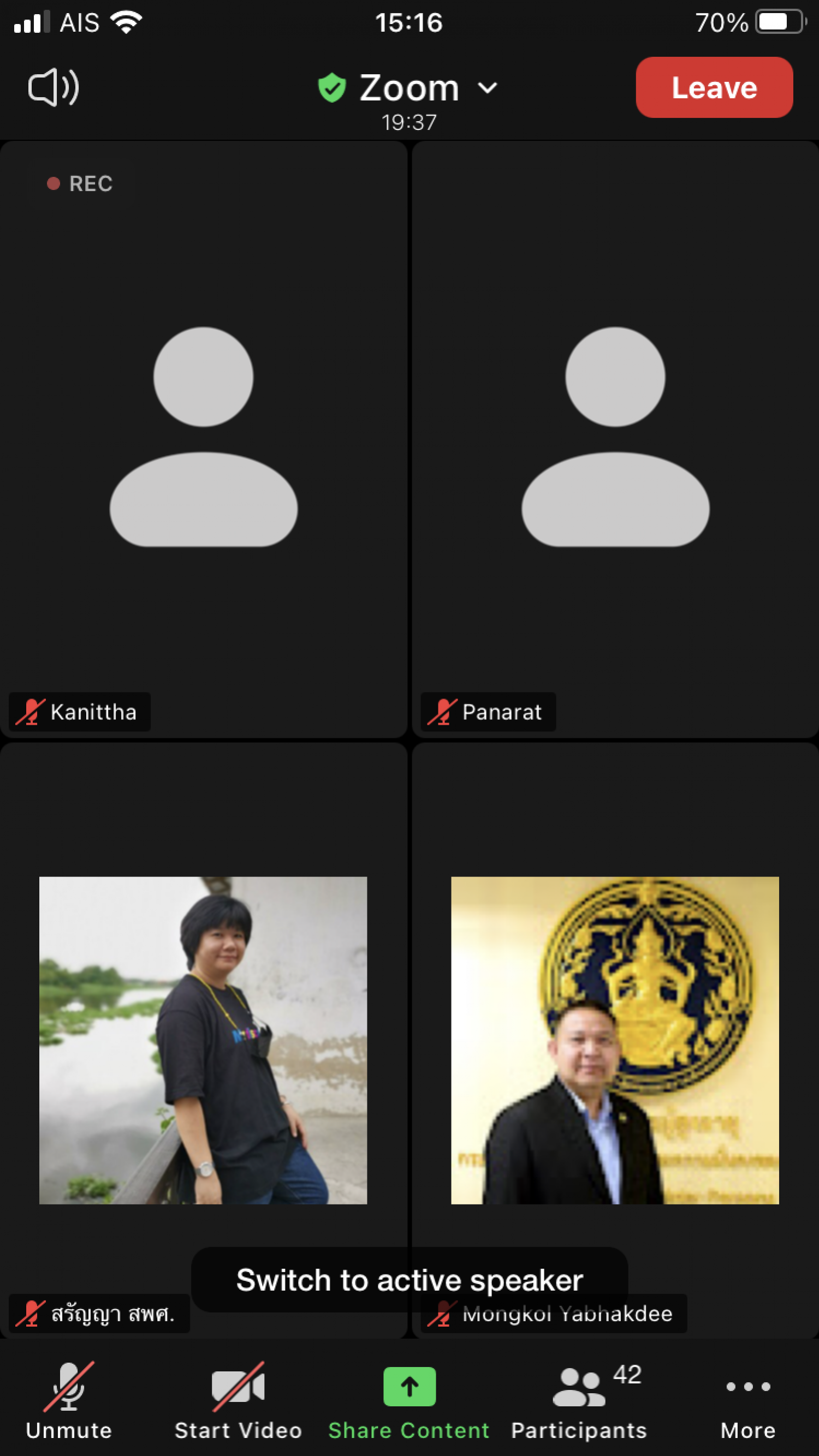Select Mongkol Yabhakdee's video tile
The width and height of the screenshot is (819, 1456).
tap(615, 1040)
